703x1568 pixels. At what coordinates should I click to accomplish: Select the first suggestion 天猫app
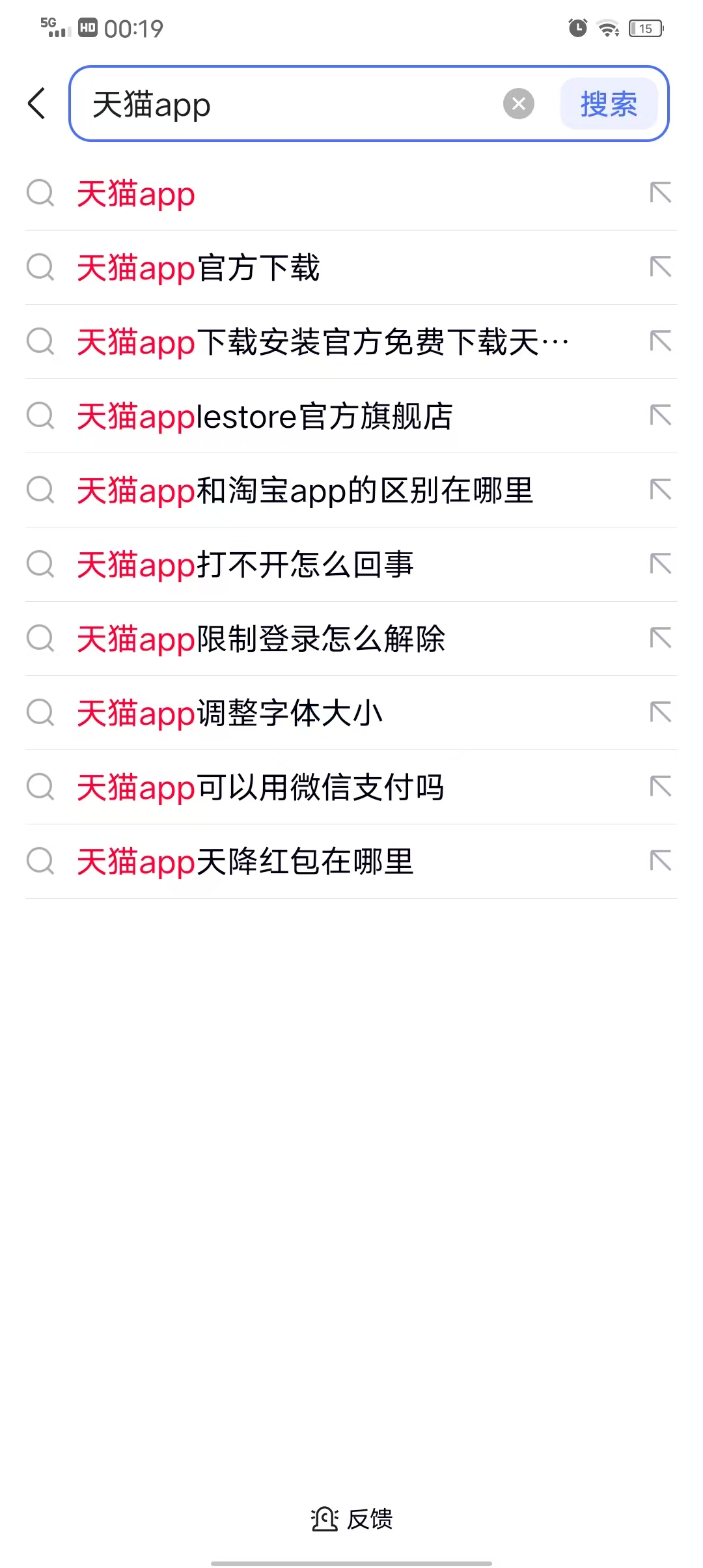pos(351,193)
